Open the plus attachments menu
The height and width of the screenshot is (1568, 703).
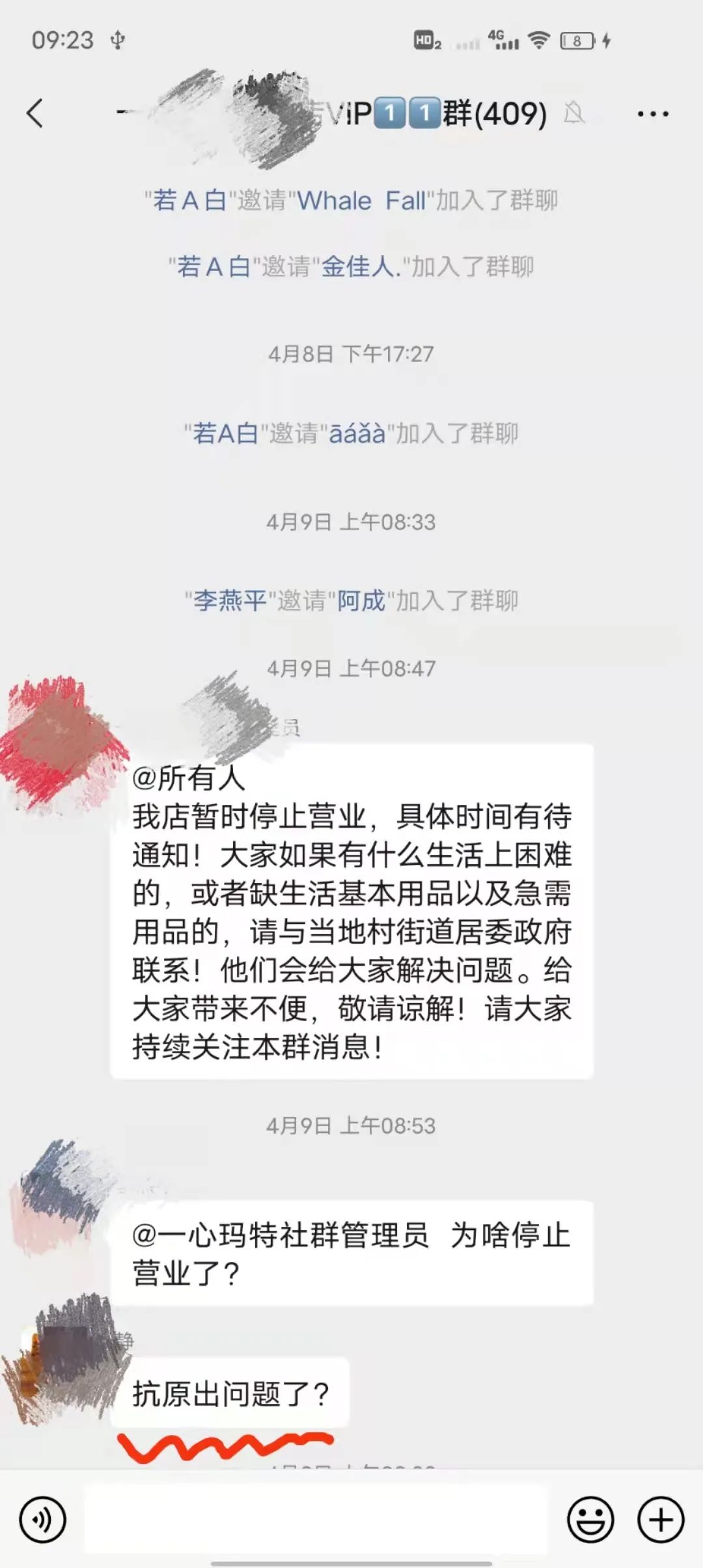coord(660,1520)
